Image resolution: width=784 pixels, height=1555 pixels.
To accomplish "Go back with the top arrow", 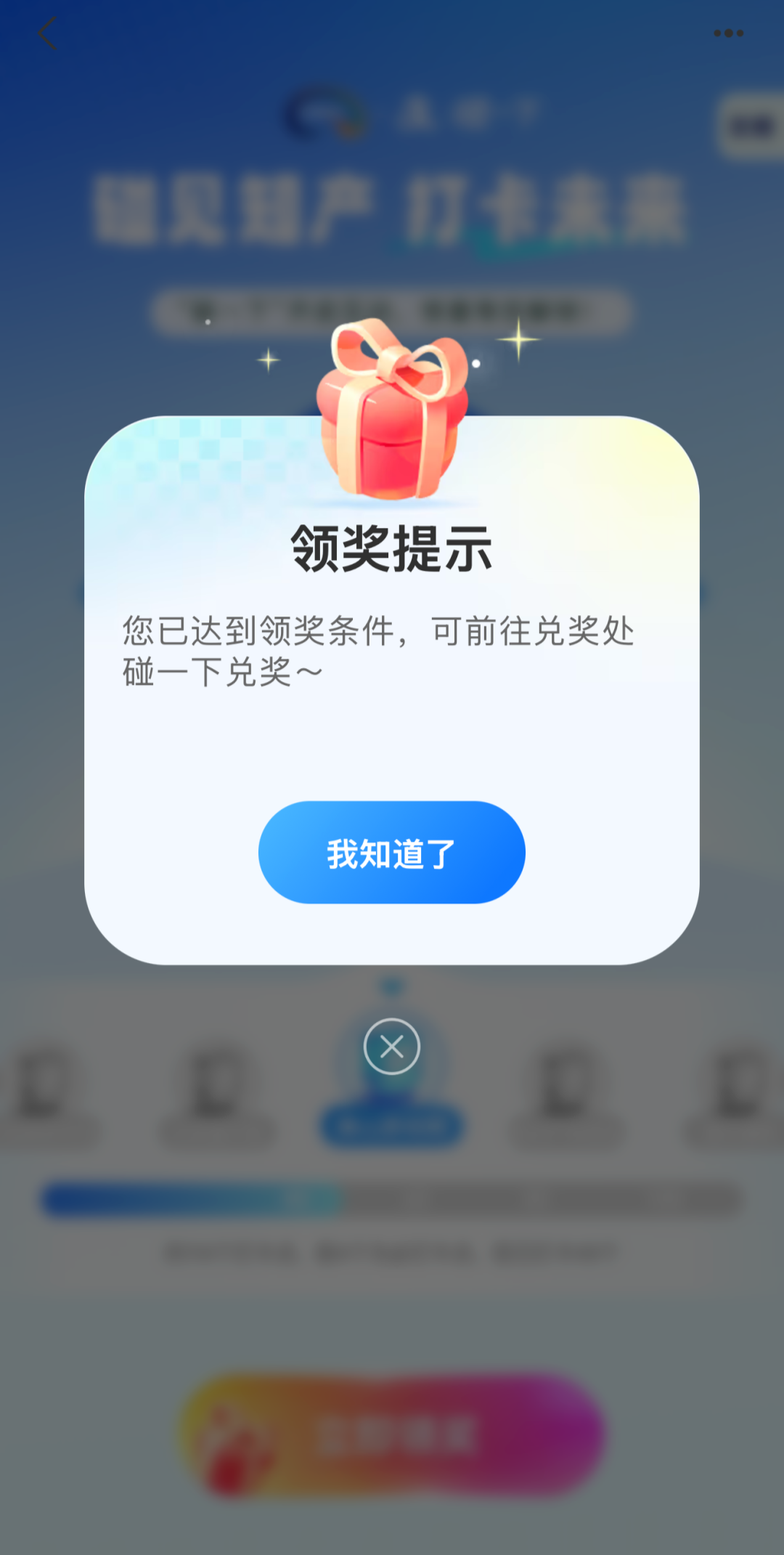I will (47, 33).
